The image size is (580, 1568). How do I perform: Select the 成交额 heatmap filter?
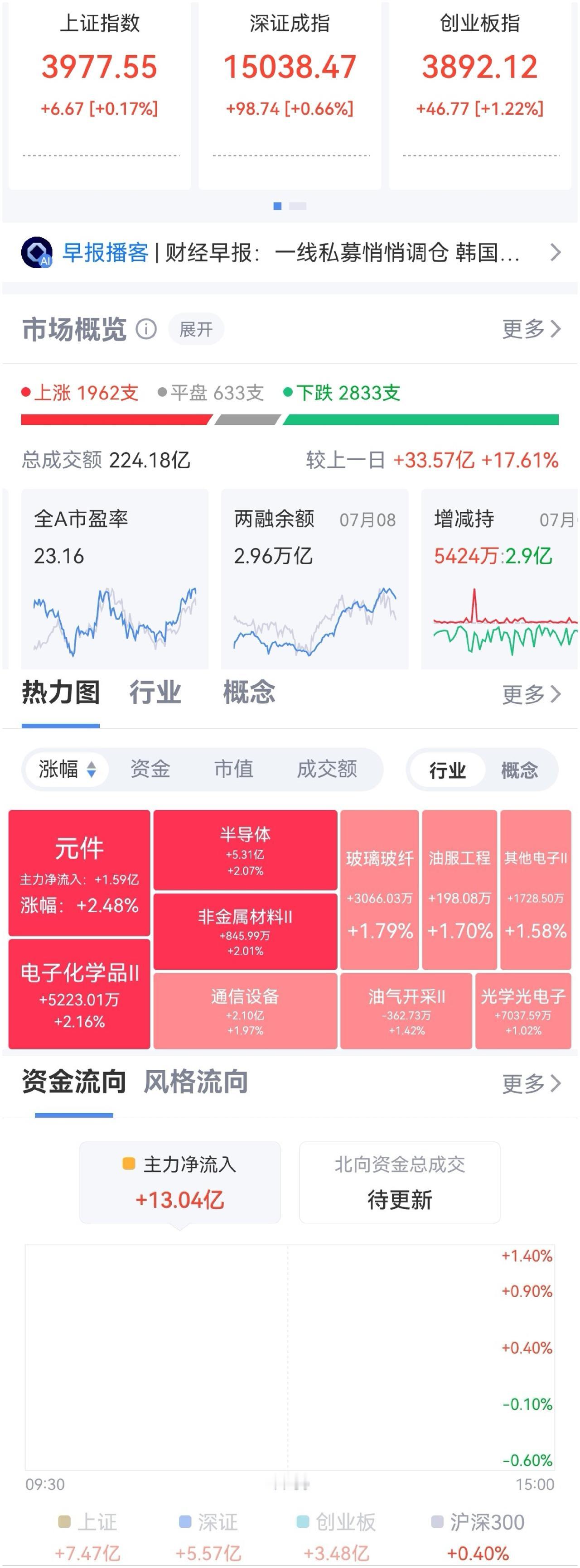[327, 770]
